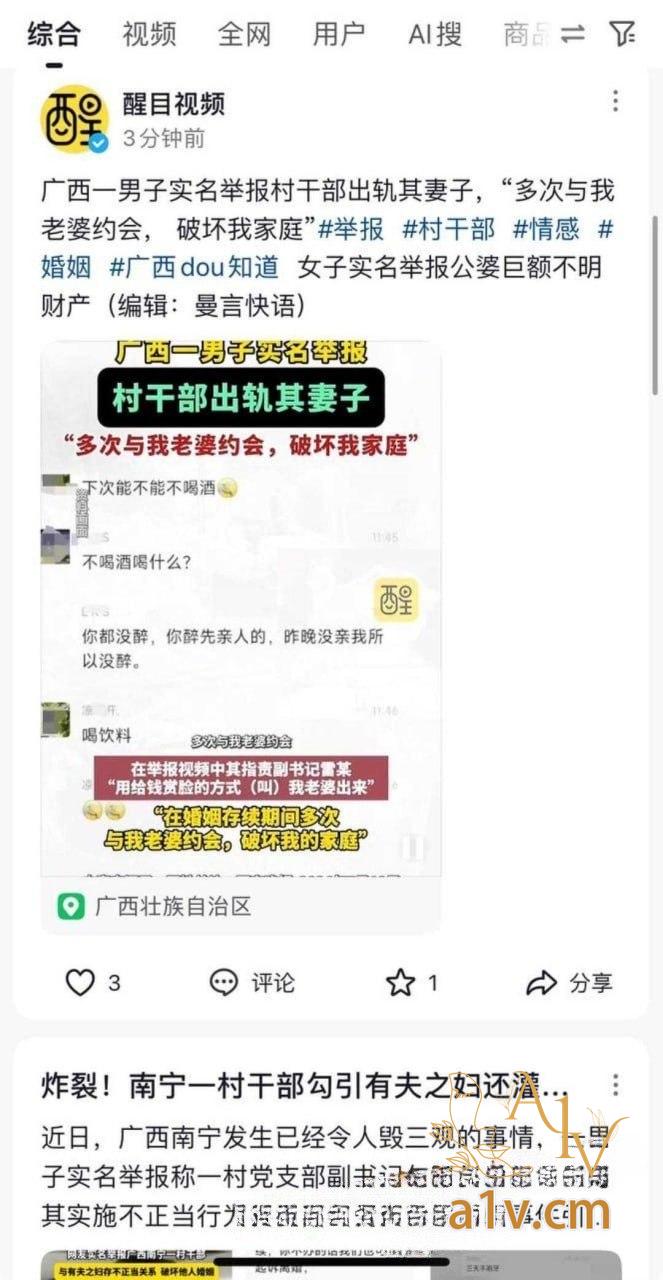Open 醒目视频 profile avatar
663x1280 pixels.
coord(74,120)
